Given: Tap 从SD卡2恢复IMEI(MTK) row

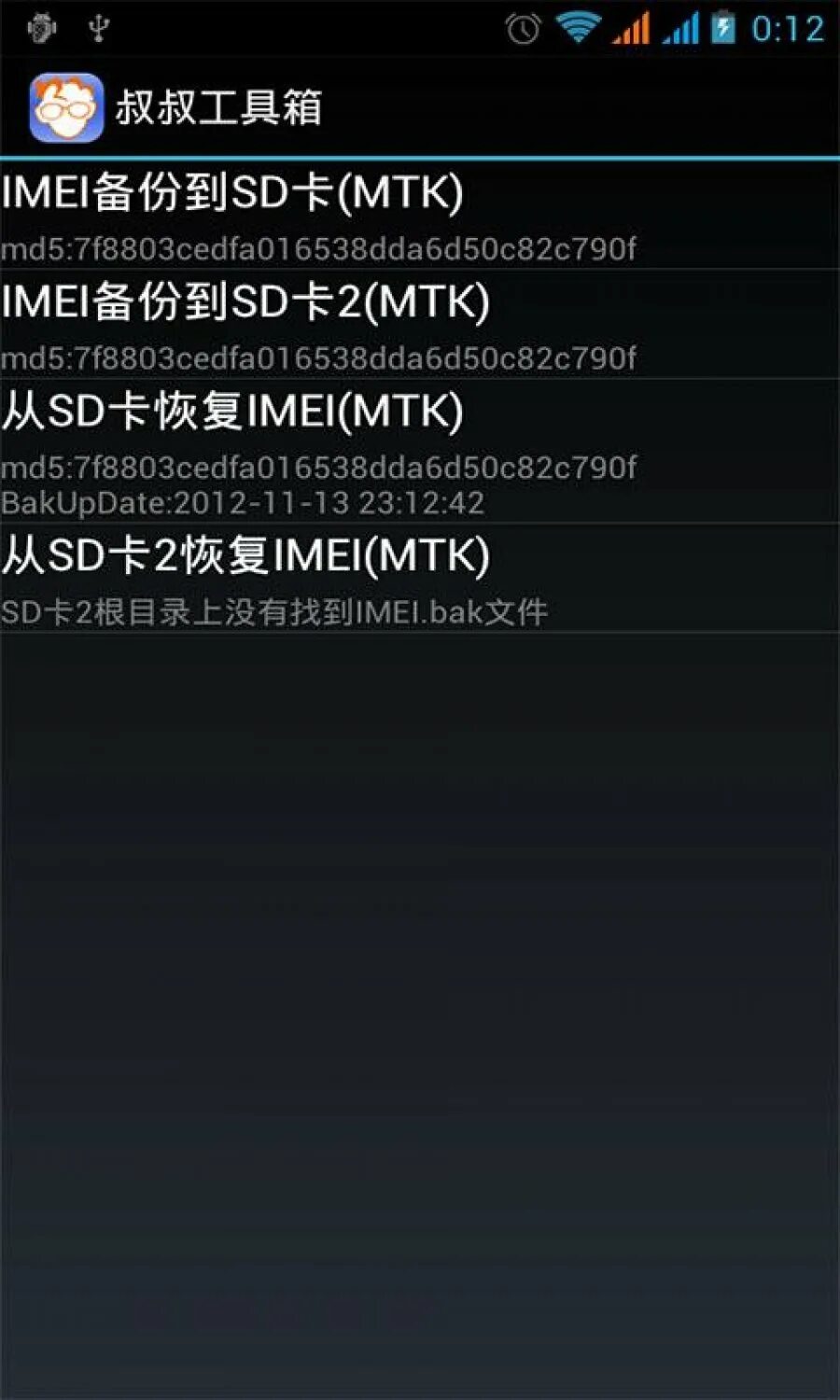Looking at the screenshot, I should click(x=420, y=578).
